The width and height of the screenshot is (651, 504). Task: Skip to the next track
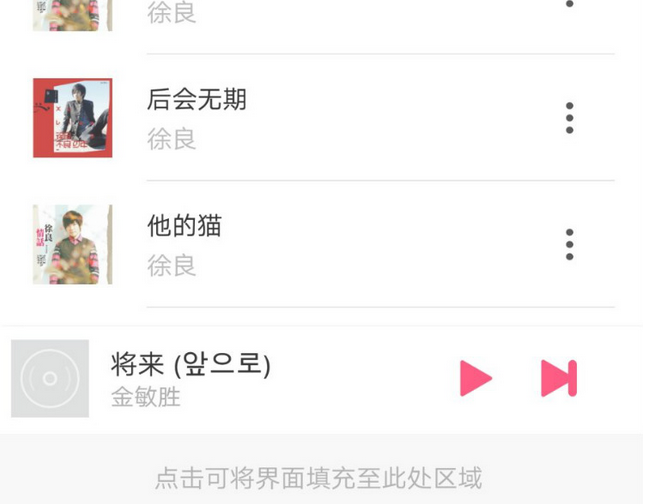pyautogui.click(x=558, y=379)
